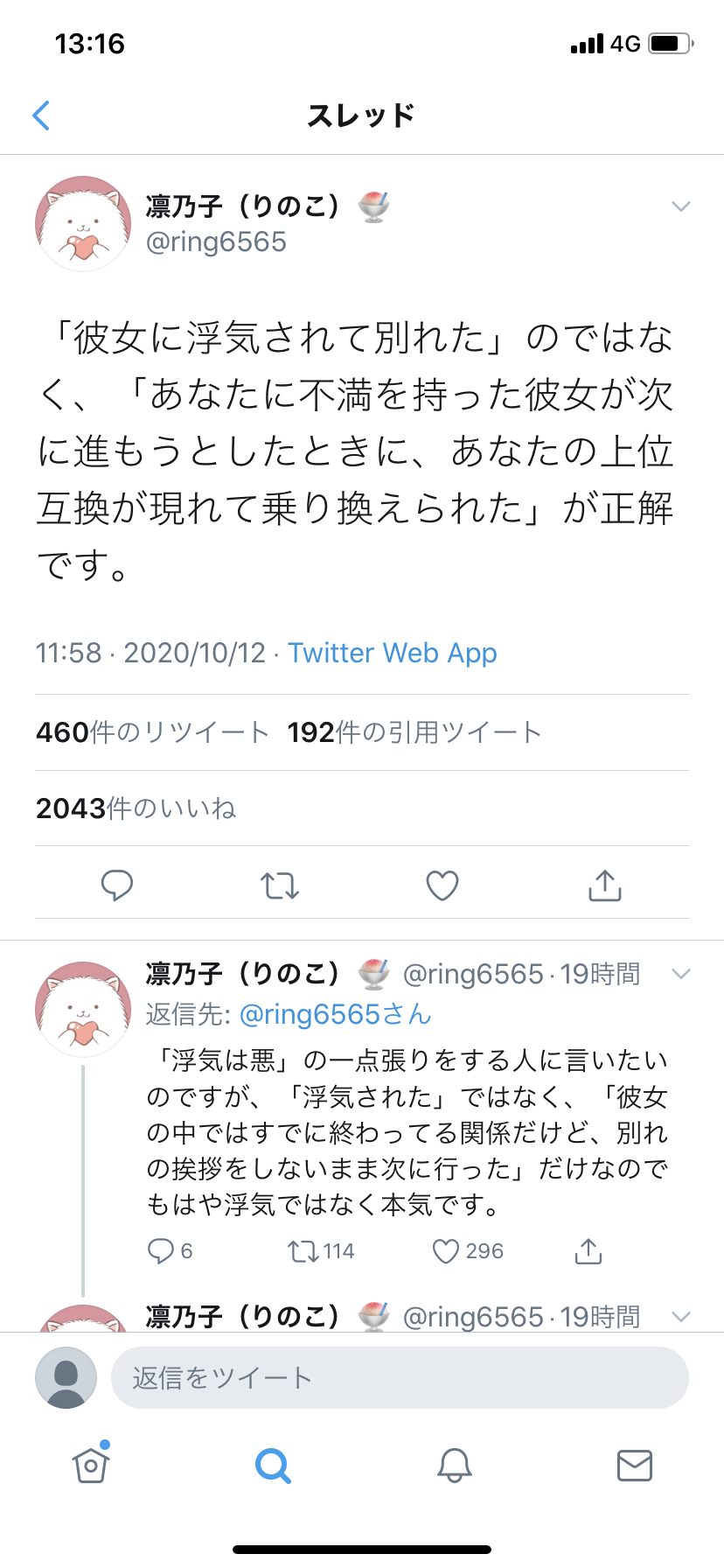Share the main tweet
The height and width of the screenshot is (1568, 724).
click(605, 885)
